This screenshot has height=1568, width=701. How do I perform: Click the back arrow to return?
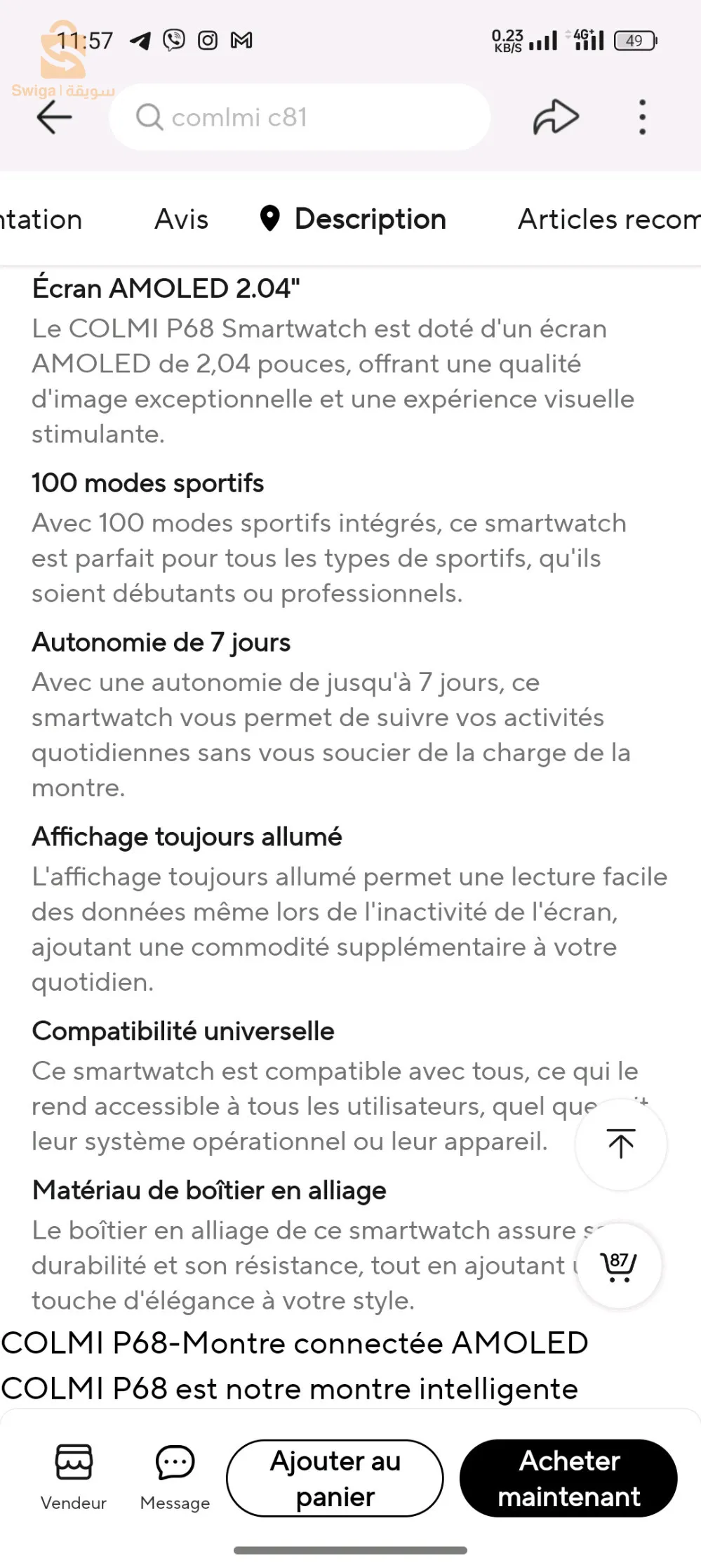[55, 117]
